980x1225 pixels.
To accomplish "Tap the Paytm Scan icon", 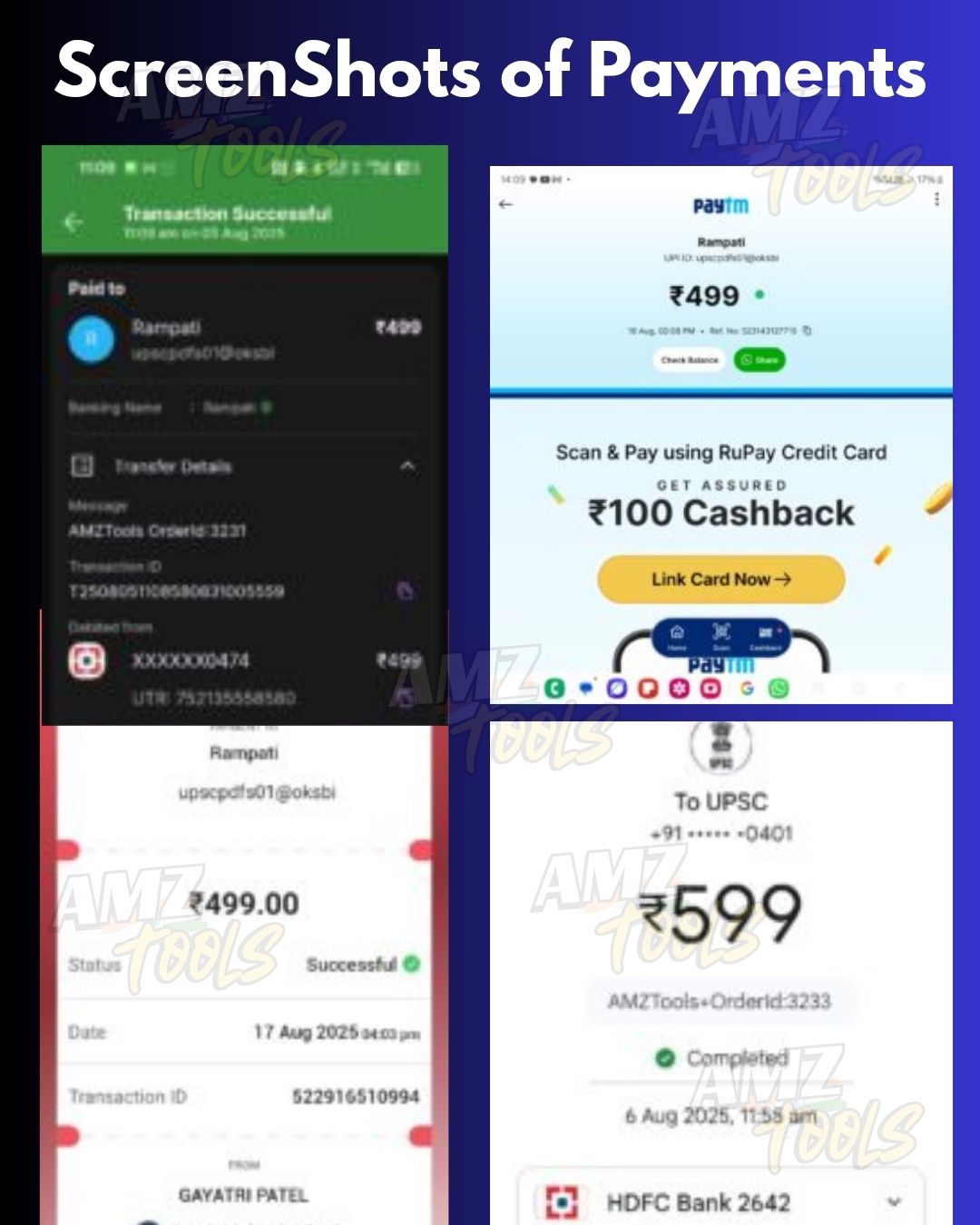I will 720,633.
